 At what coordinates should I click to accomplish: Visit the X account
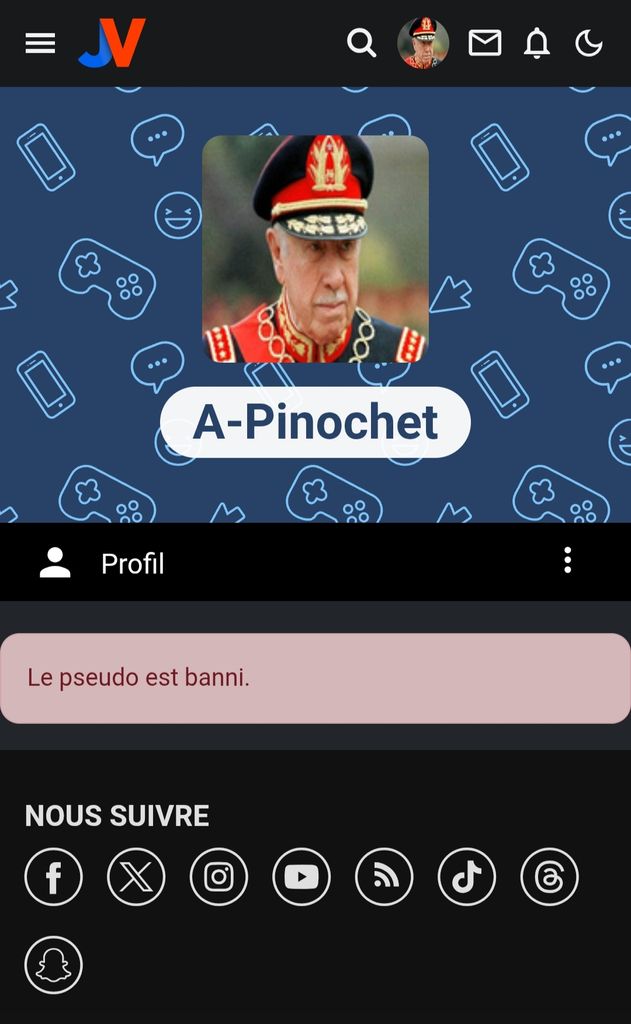136,877
